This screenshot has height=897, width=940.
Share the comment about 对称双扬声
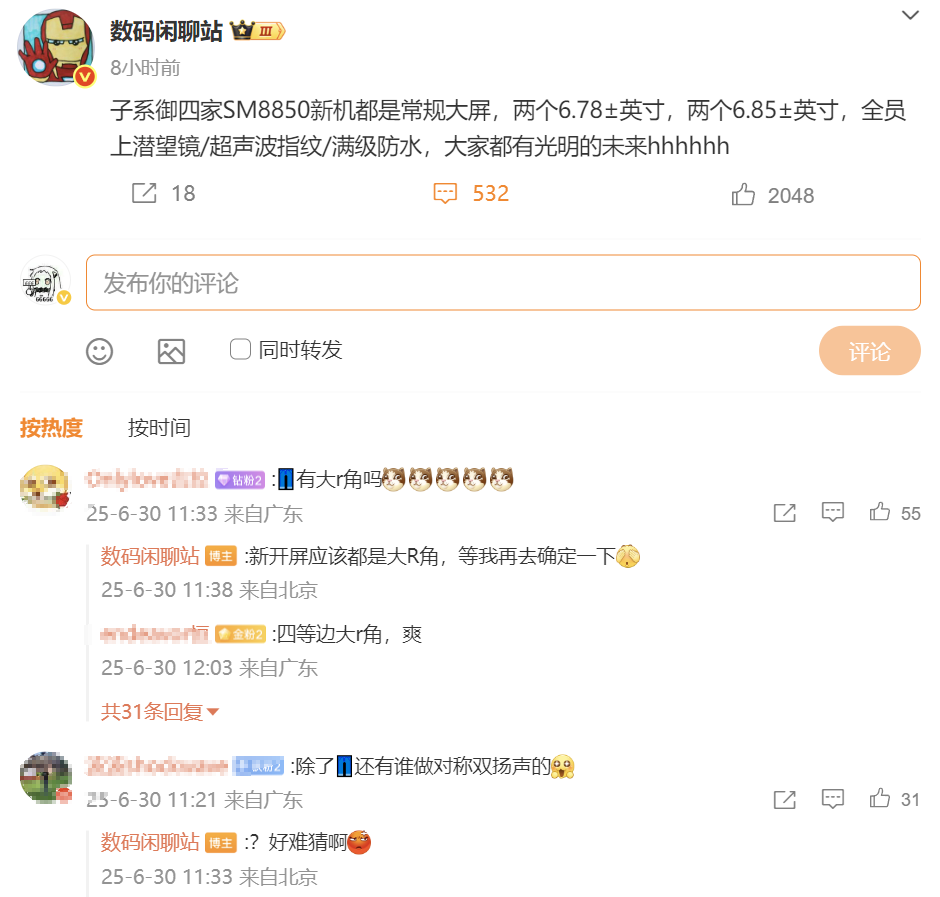[785, 799]
